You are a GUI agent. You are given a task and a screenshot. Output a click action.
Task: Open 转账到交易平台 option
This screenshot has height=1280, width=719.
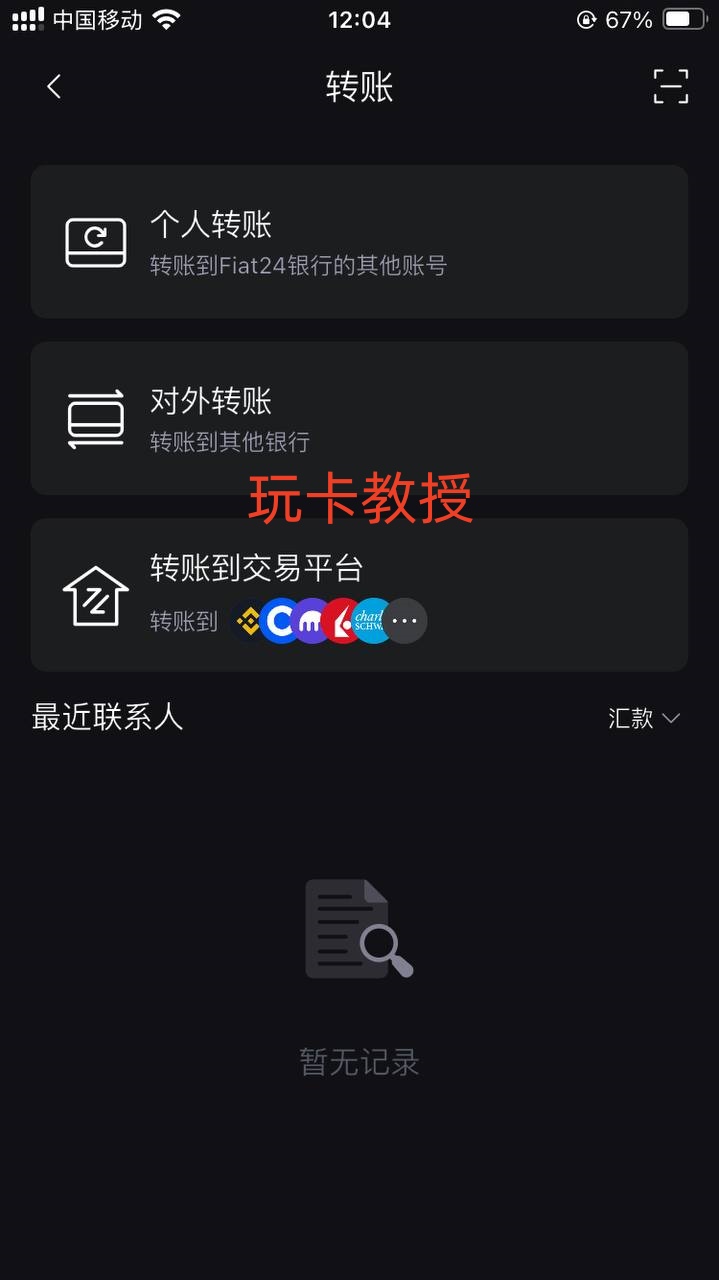[x=359, y=594]
